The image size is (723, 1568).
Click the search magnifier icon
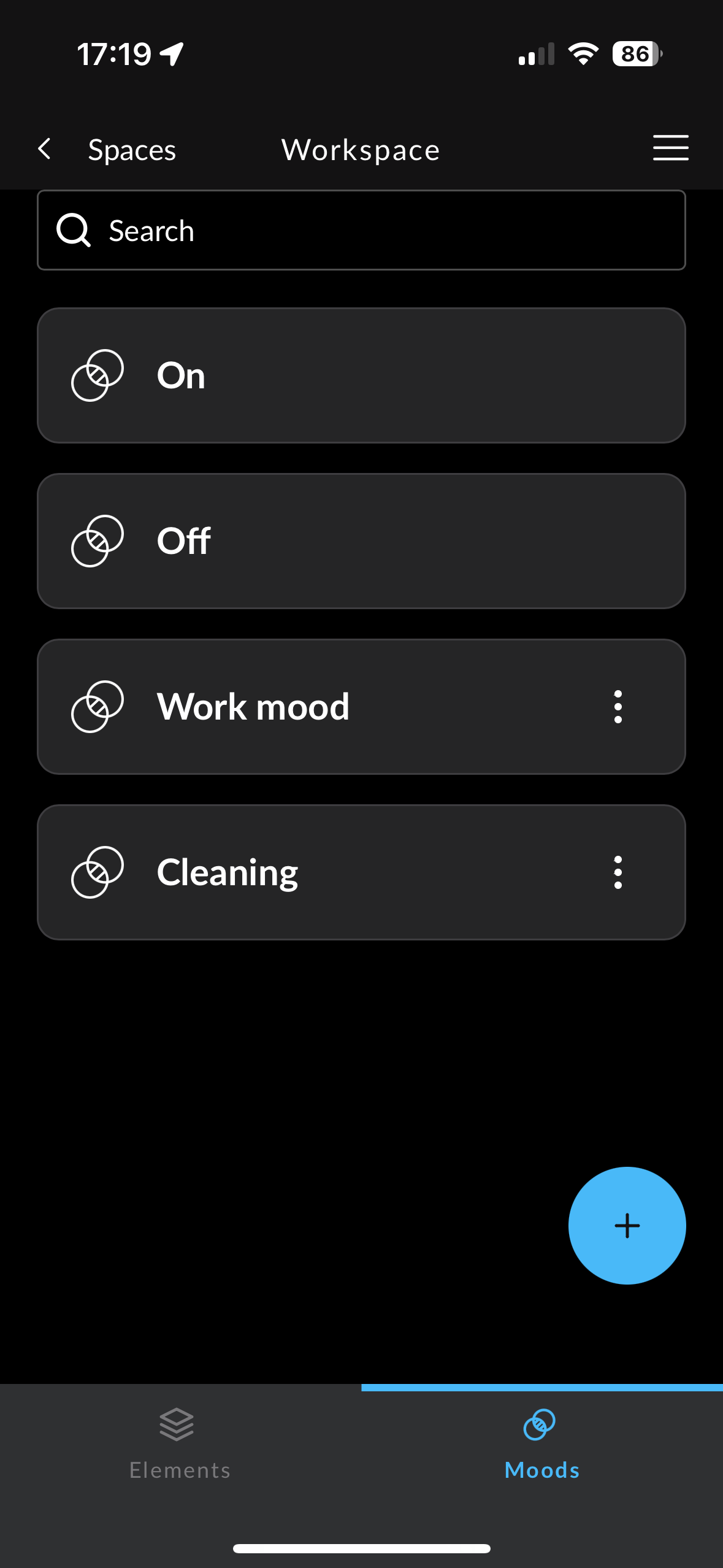(x=73, y=230)
